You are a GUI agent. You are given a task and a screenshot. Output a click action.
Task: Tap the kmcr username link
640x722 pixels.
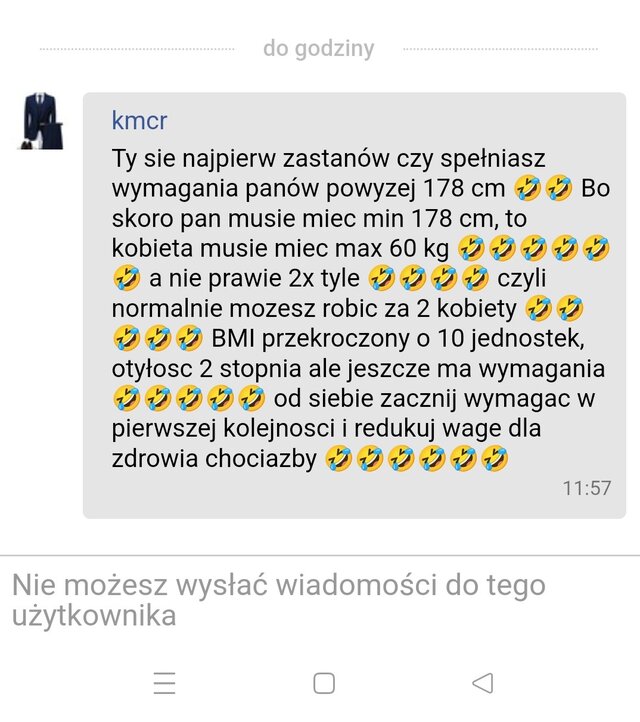click(139, 121)
